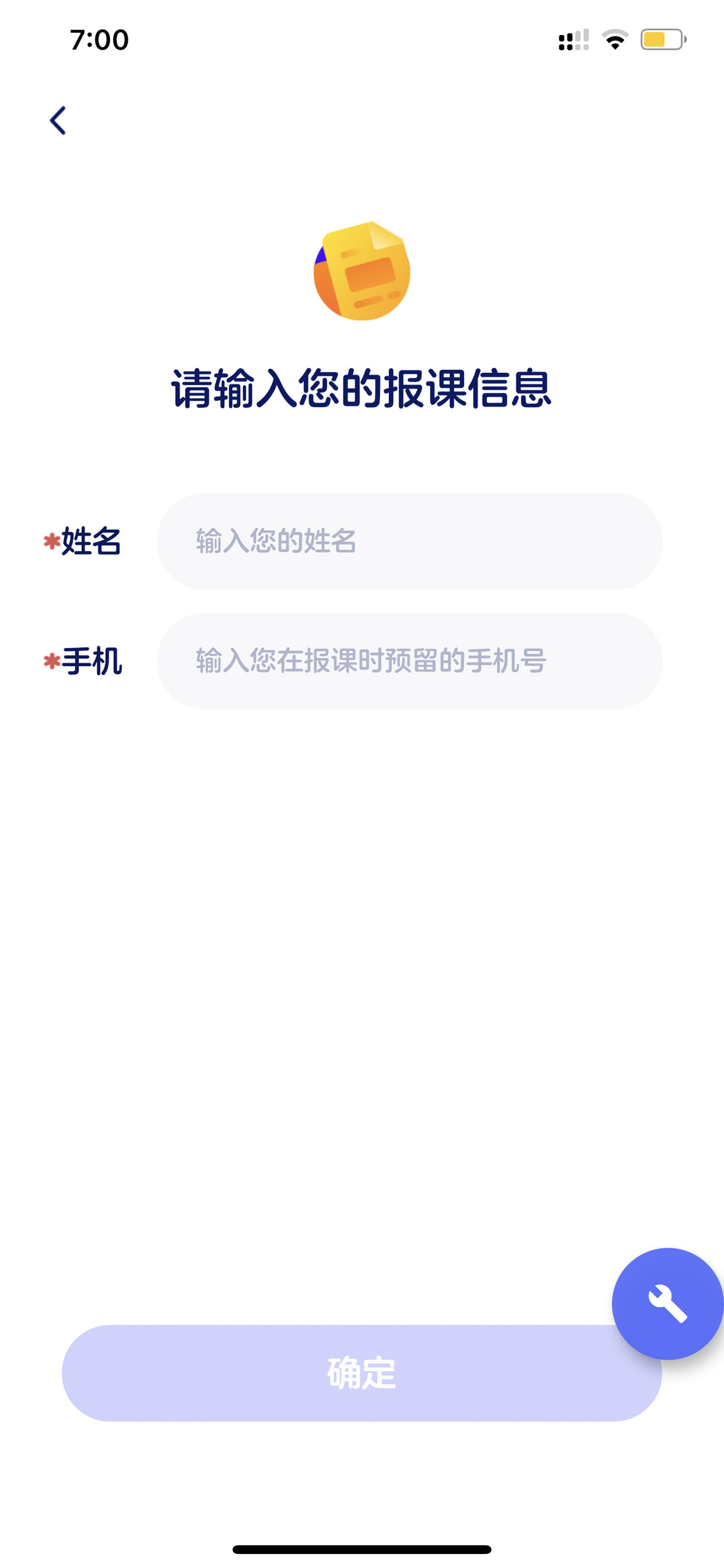Screen dimensions: 724x1568
Task: Go back using the top-left arrow
Action: coord(58,120)
